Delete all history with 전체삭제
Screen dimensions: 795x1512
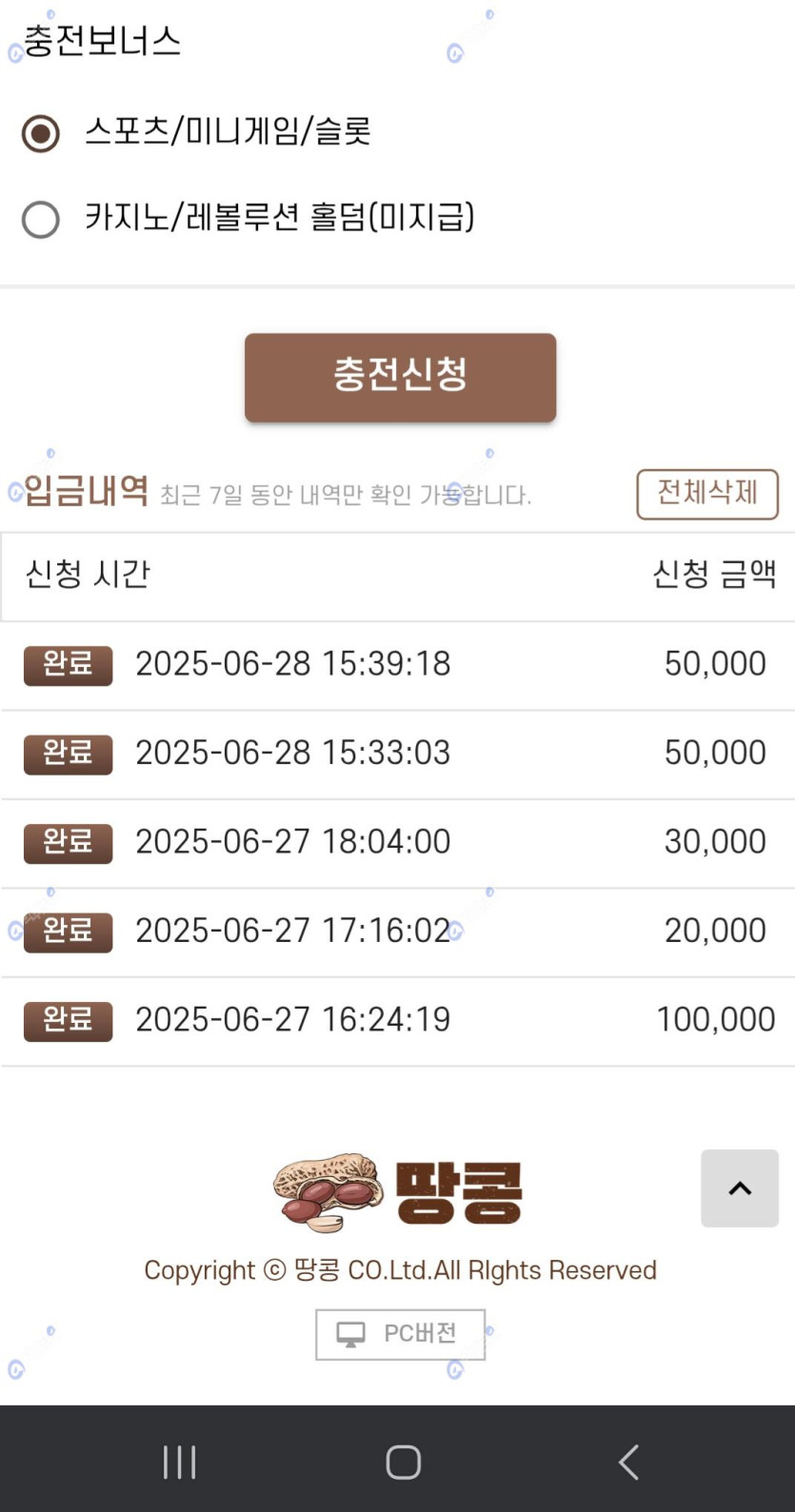click(707, 494)
